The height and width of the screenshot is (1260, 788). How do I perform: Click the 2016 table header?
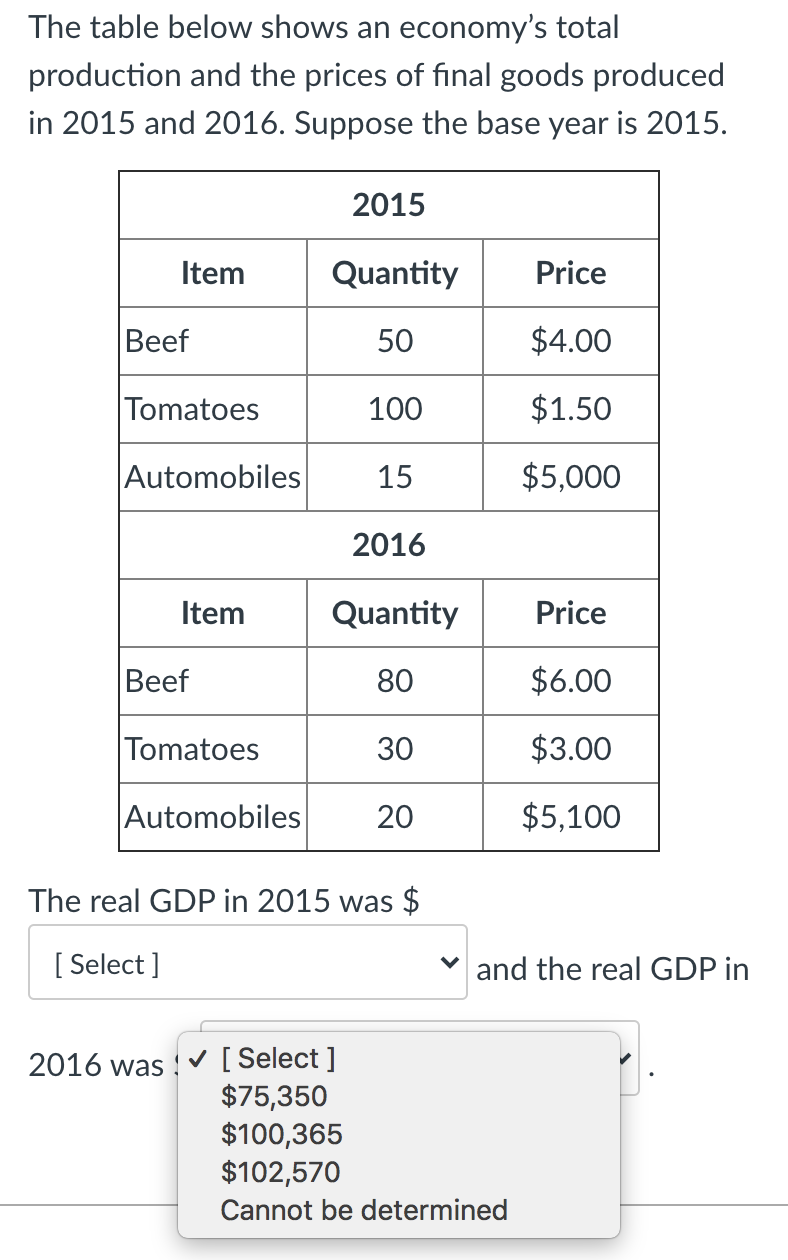[388, 545]
